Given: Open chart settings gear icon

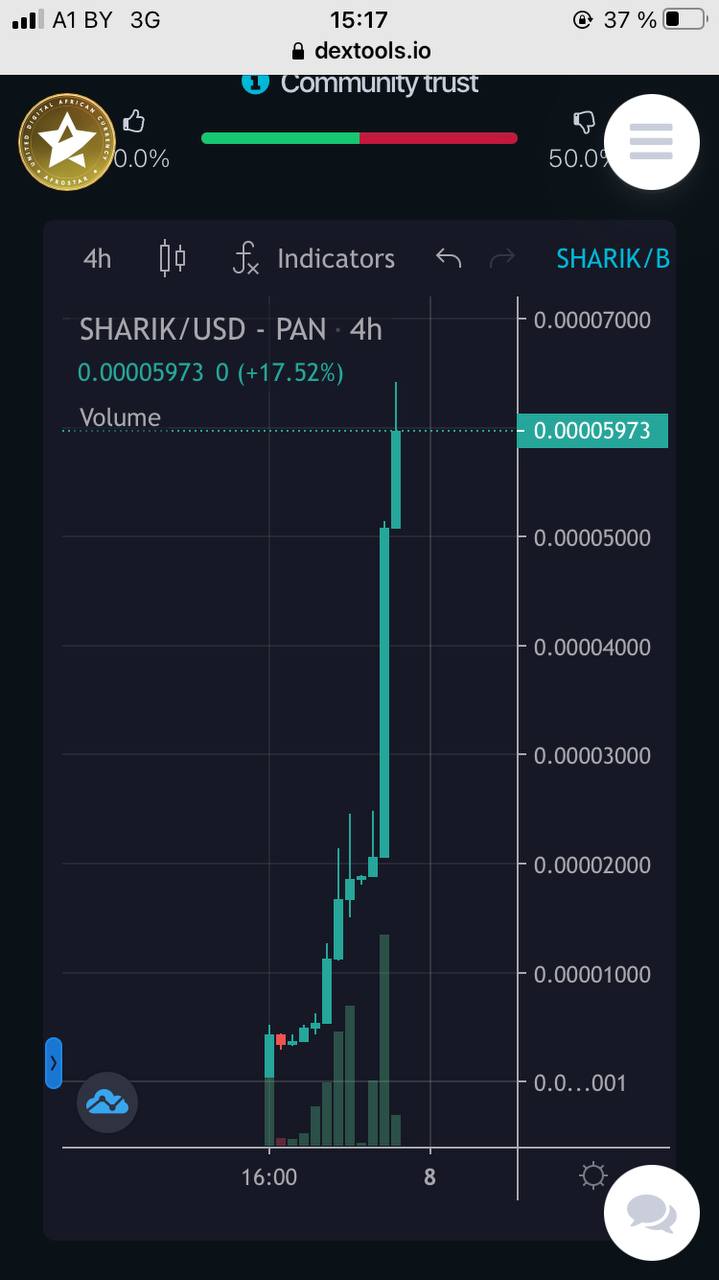Looking at the screenshot, I should (x=593, y=1176).
